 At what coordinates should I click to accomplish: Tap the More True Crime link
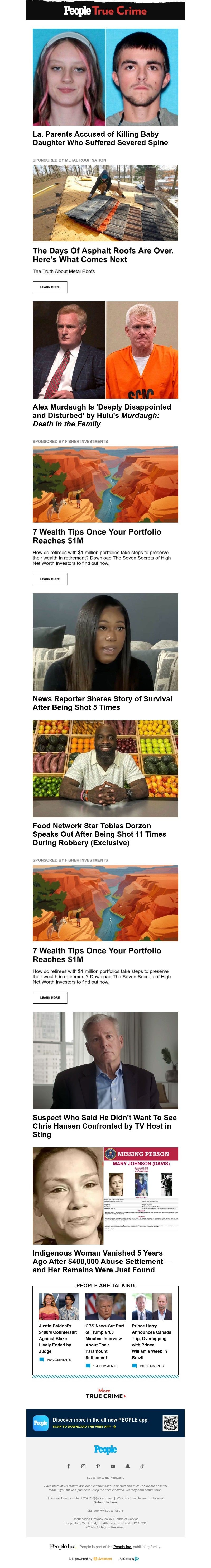pyautogui.click(x=105, y=1393)
